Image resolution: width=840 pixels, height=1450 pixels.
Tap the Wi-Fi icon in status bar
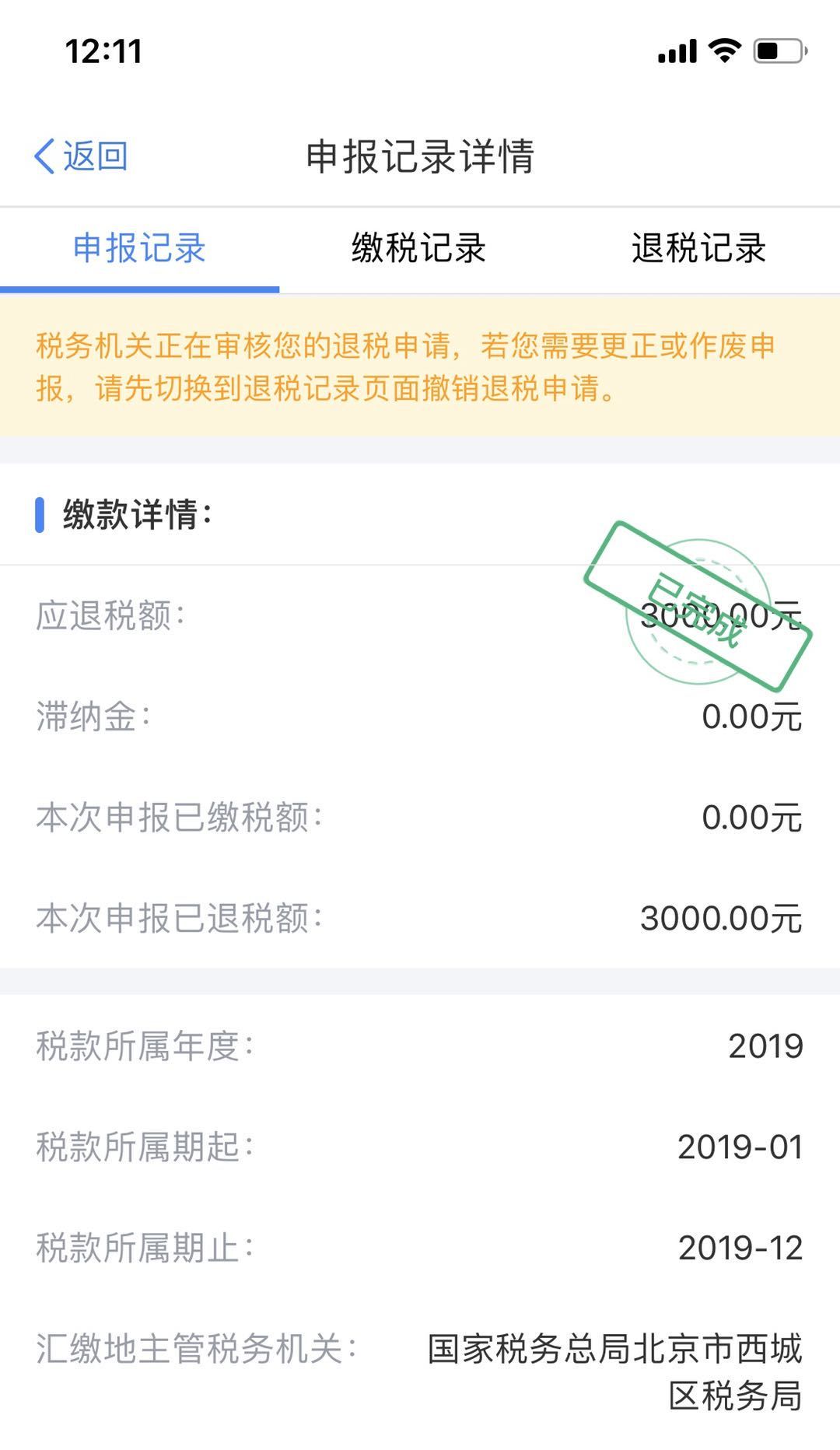pyautogui.click(x=723, y=51)
